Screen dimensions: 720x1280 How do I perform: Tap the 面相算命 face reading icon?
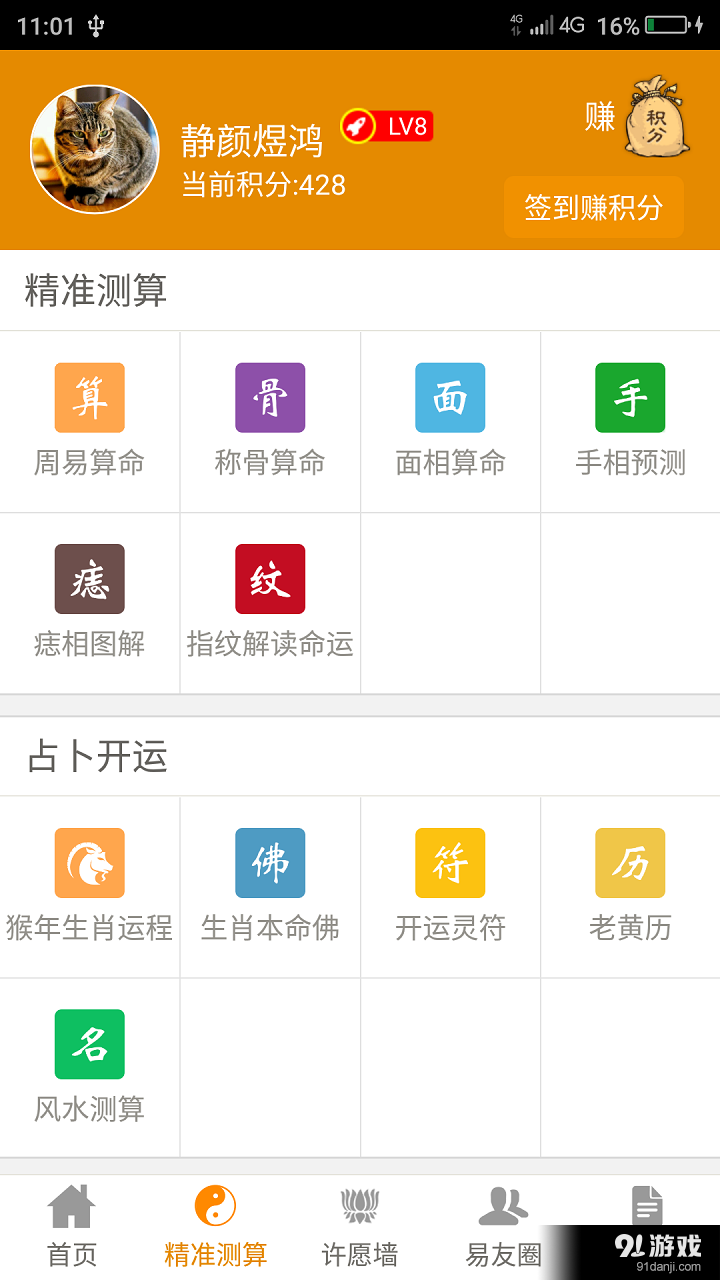(449, 397)
